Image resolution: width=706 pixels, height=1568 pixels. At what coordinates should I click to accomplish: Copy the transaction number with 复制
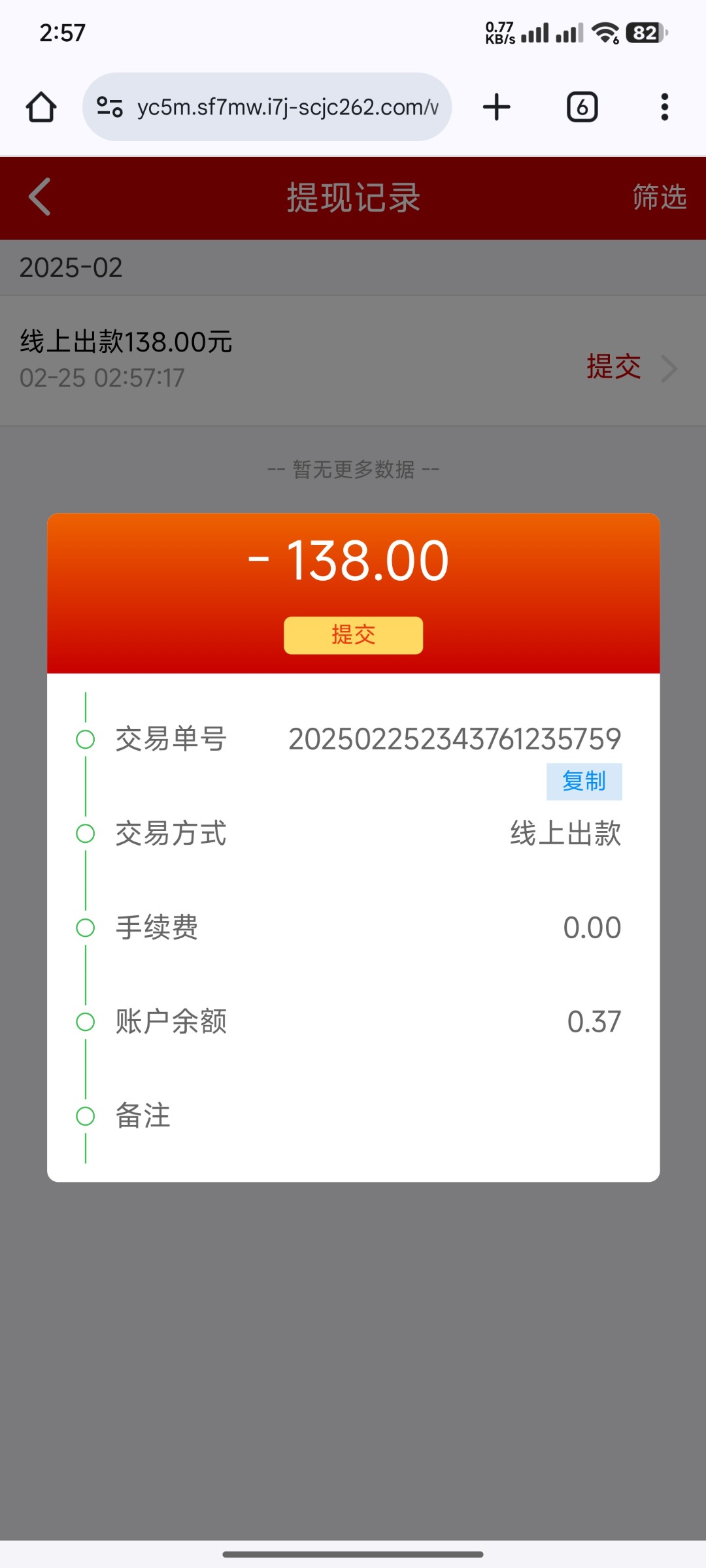[x=584, y=781]
